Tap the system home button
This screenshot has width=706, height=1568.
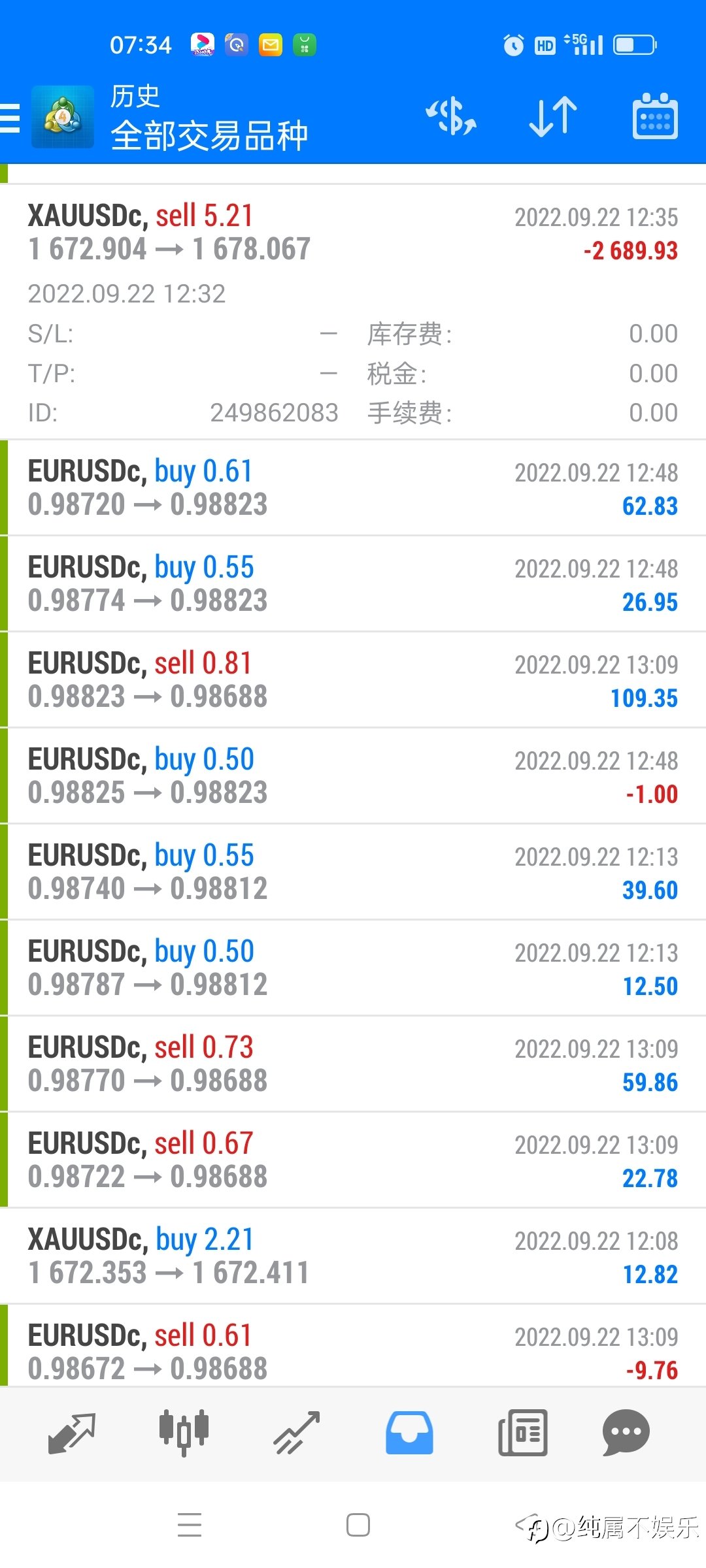point(358,1525)
